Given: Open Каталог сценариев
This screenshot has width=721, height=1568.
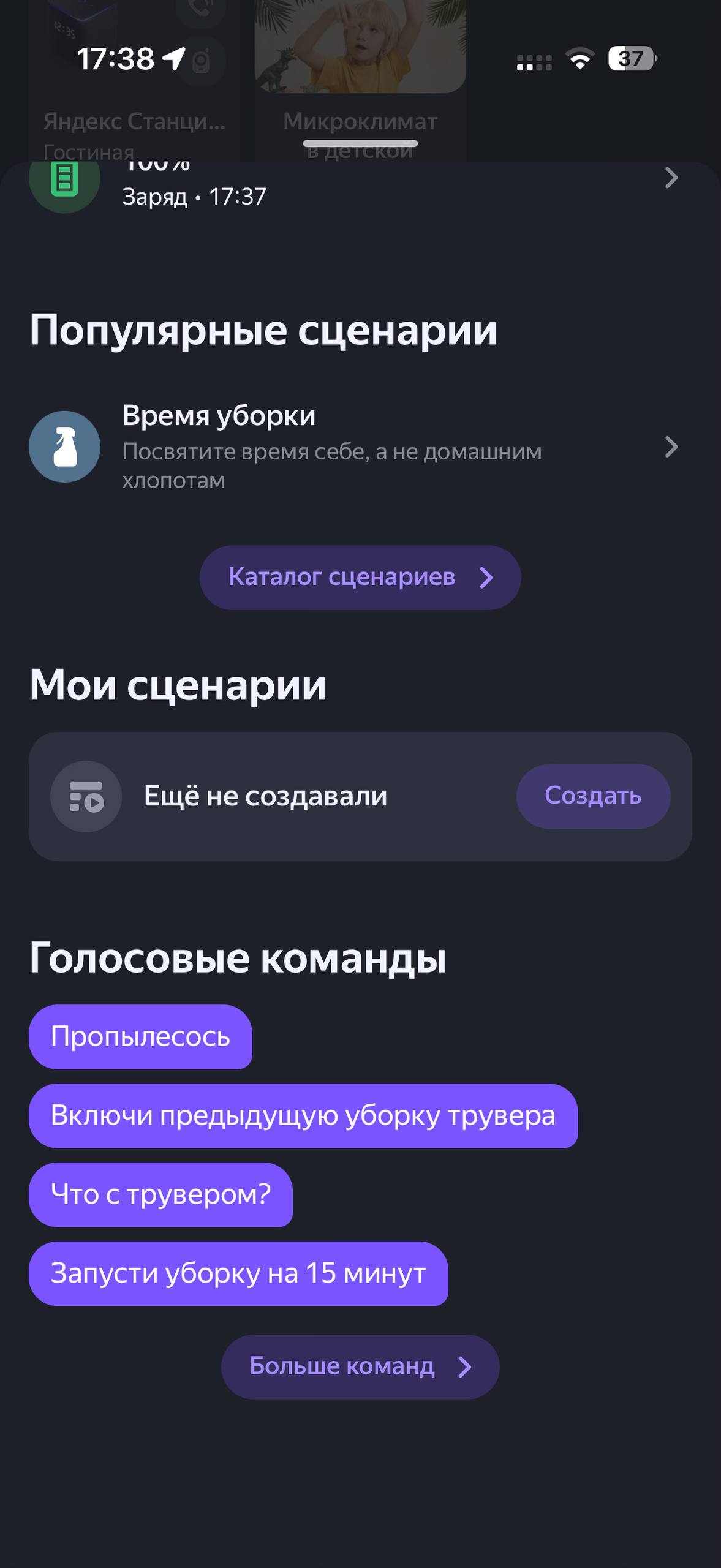Looking at the screenshot, I should tap(360, 577).
